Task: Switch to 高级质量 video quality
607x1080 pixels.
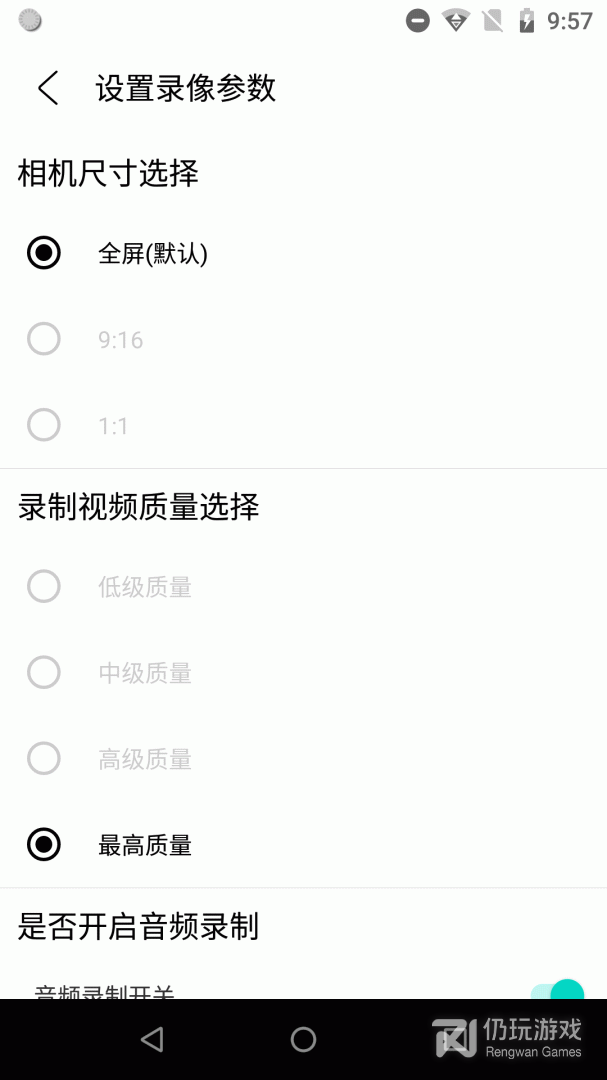Action: click(44, 758)
